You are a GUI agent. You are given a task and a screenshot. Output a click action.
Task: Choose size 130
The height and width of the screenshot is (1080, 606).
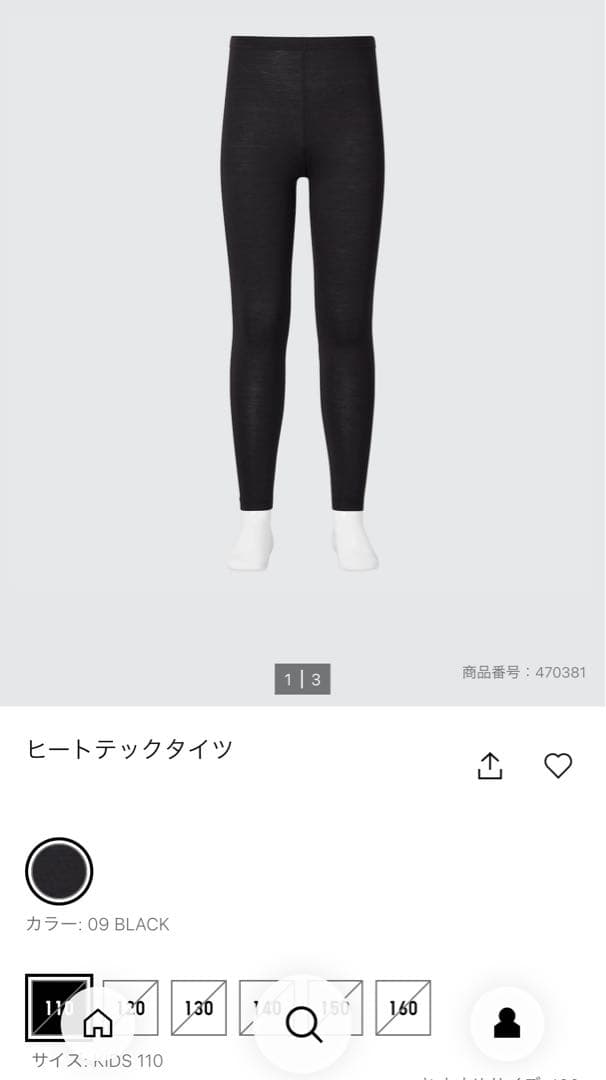[x=199, y=1007]
